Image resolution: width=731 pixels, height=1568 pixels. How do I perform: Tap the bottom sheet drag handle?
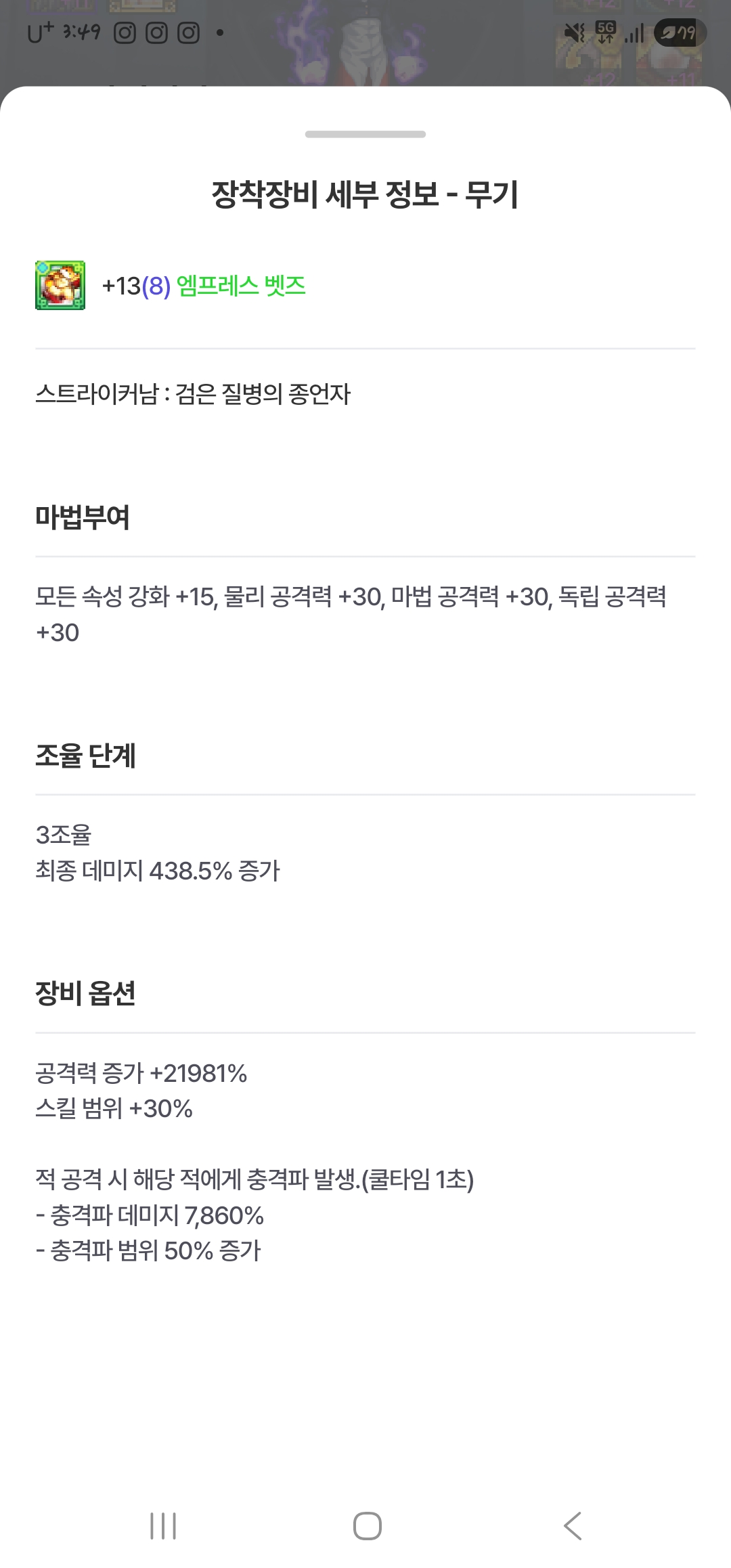[x=365, y=134]
